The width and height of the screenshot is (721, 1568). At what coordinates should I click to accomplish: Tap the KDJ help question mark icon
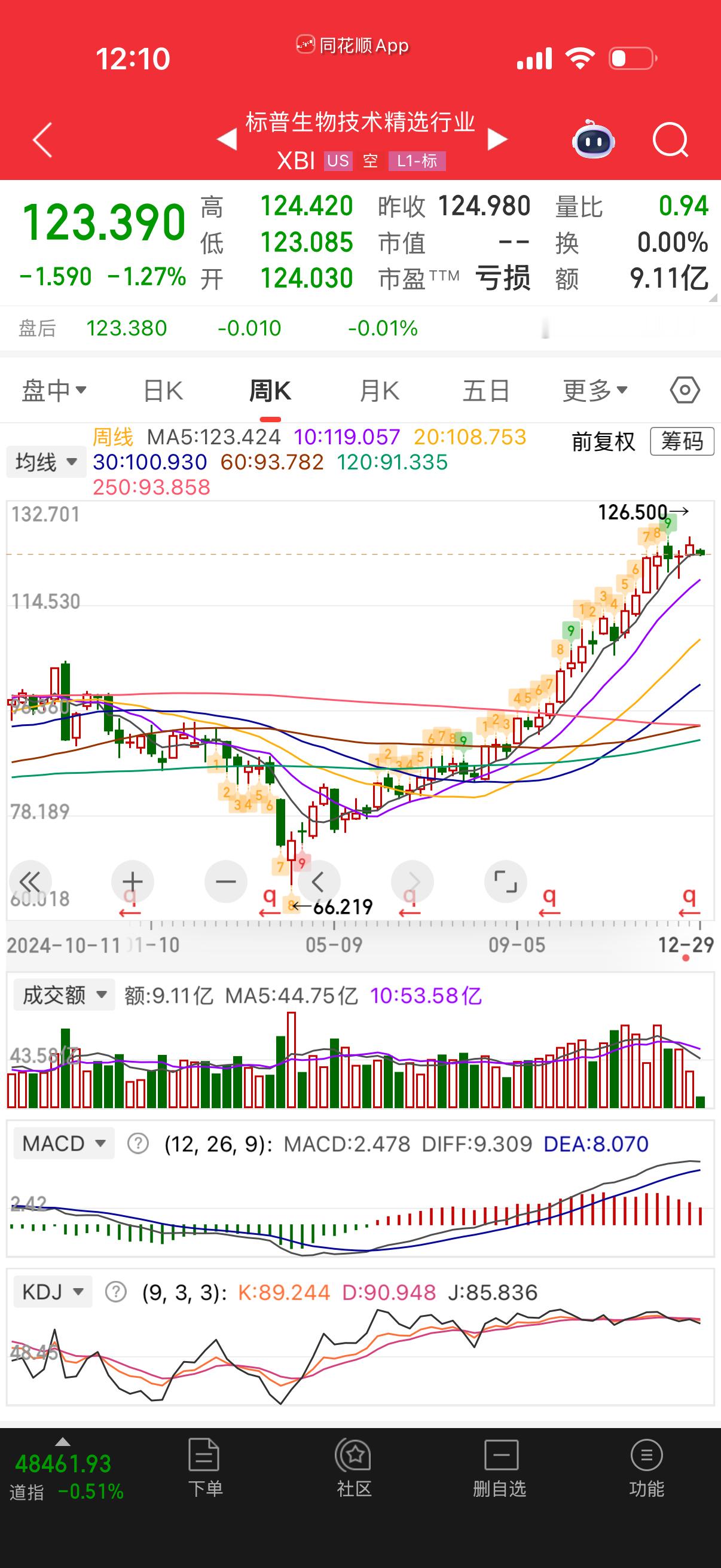point(115,1292)
